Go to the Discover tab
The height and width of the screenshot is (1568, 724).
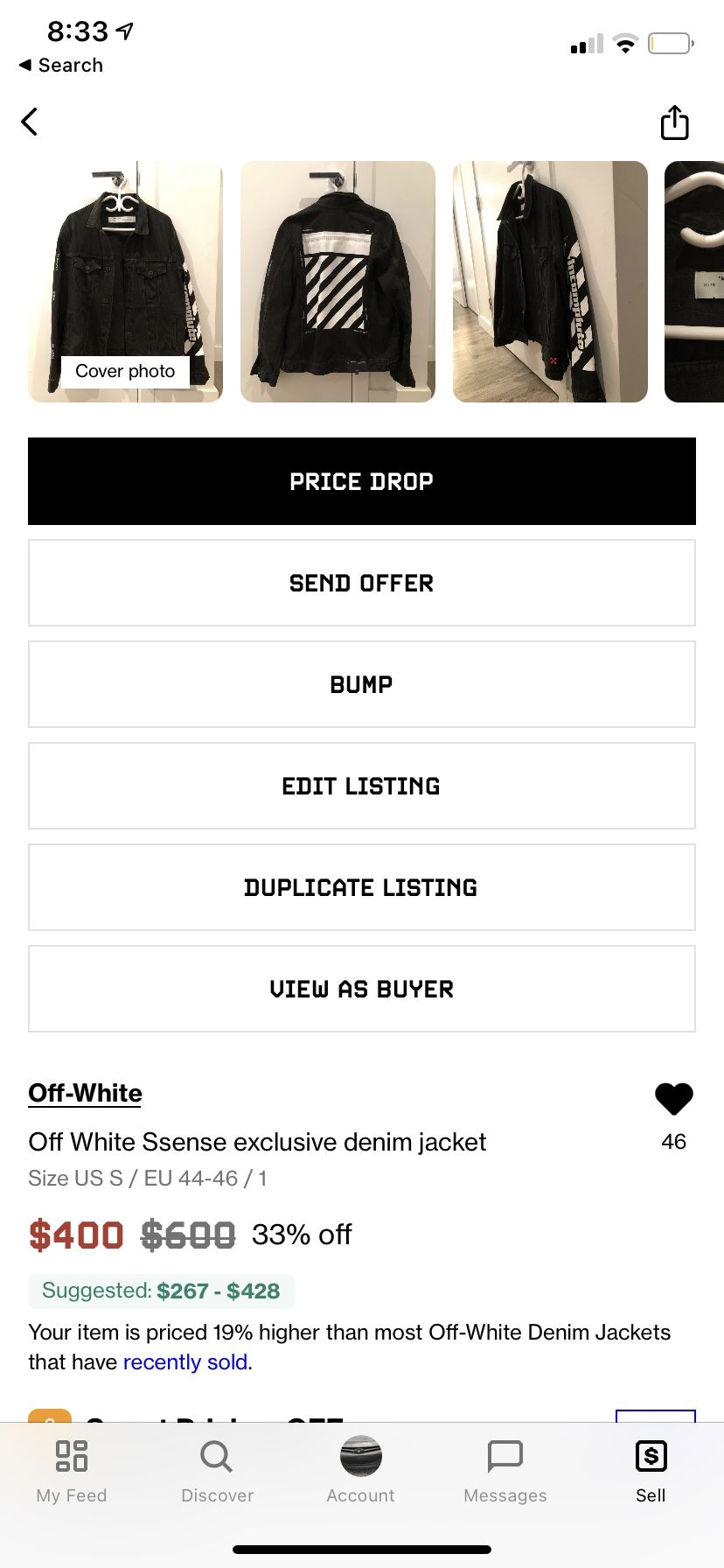217,1472
